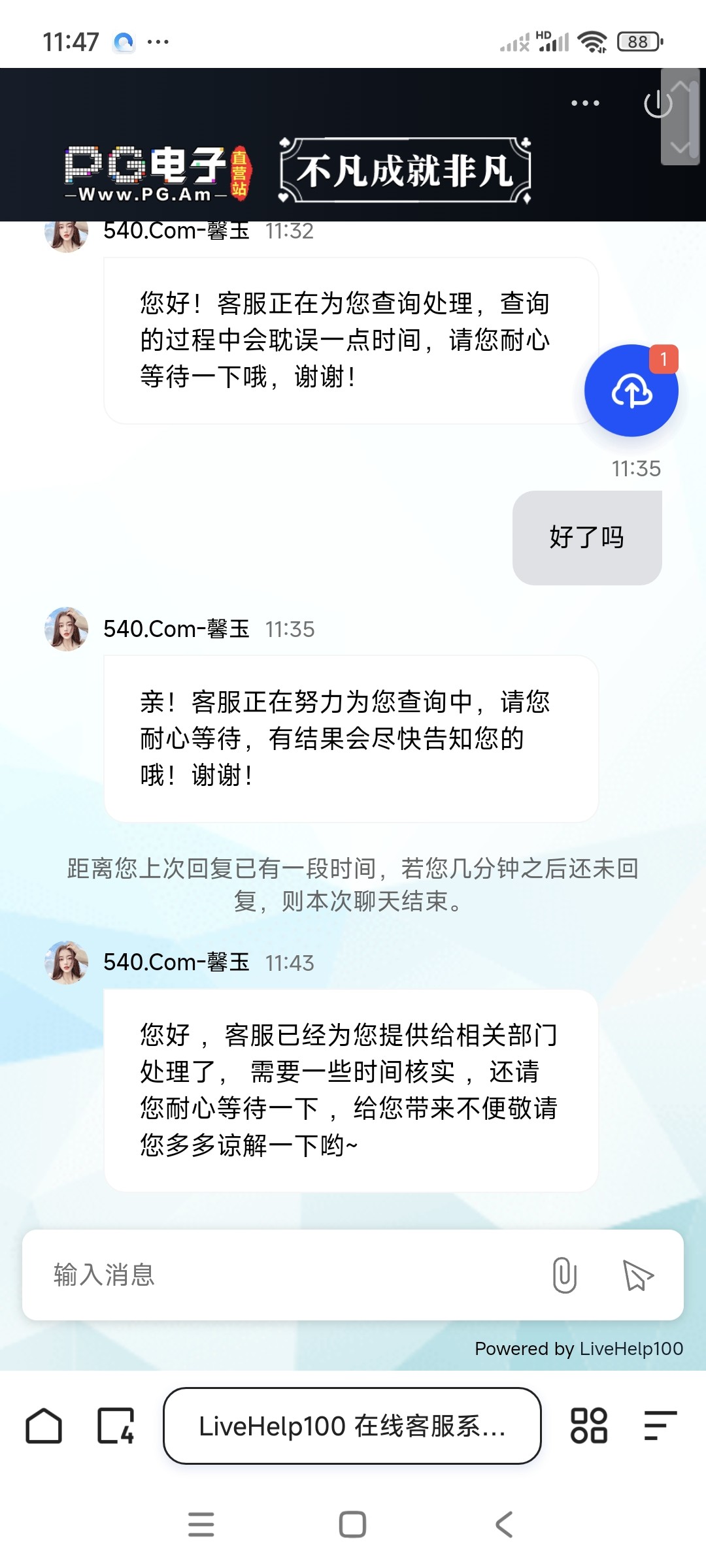Open recent apps from system bar
This screenshot has height=1568, width=706.
coord(201,1524)
